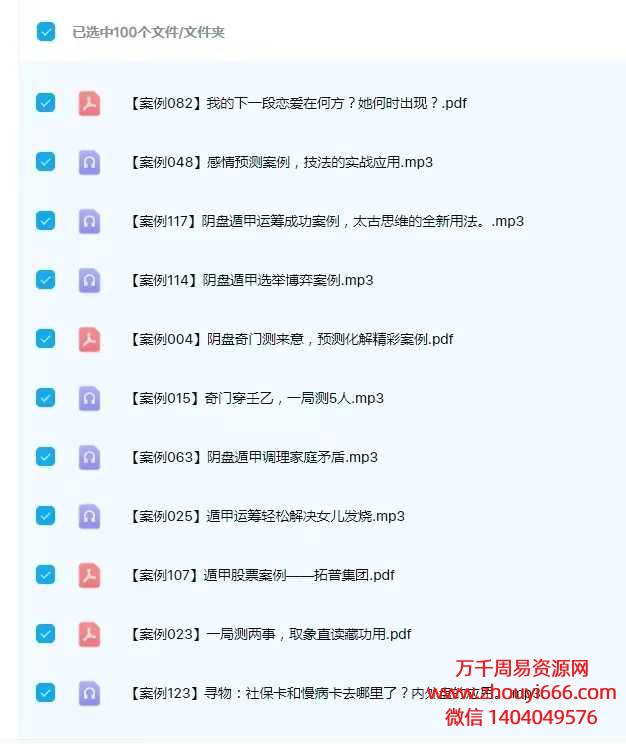
Task: Deselect 【案例063】阴盘遁甲调理家庭矛盾 checkbox
Action: [x=46, y=457]
